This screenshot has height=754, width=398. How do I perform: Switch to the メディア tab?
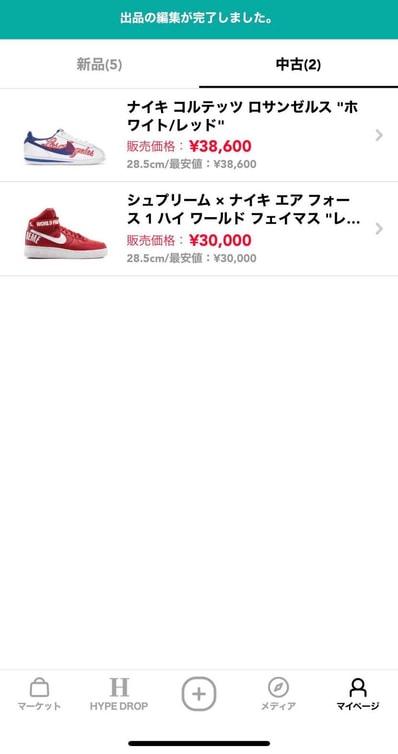click(x=278, y=694)
